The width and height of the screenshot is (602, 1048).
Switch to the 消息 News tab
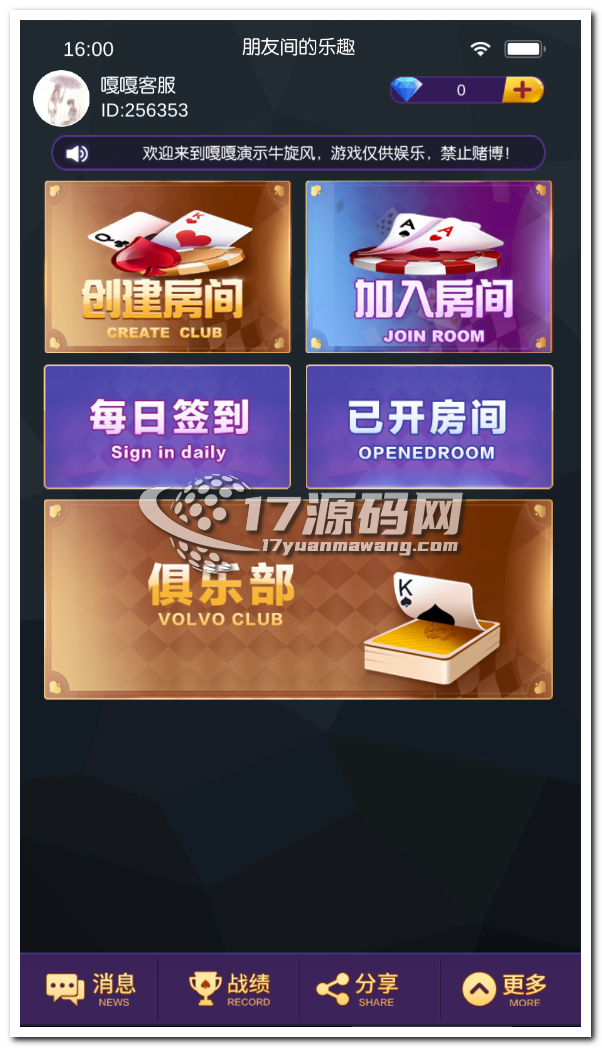click(x=90, y=989)
